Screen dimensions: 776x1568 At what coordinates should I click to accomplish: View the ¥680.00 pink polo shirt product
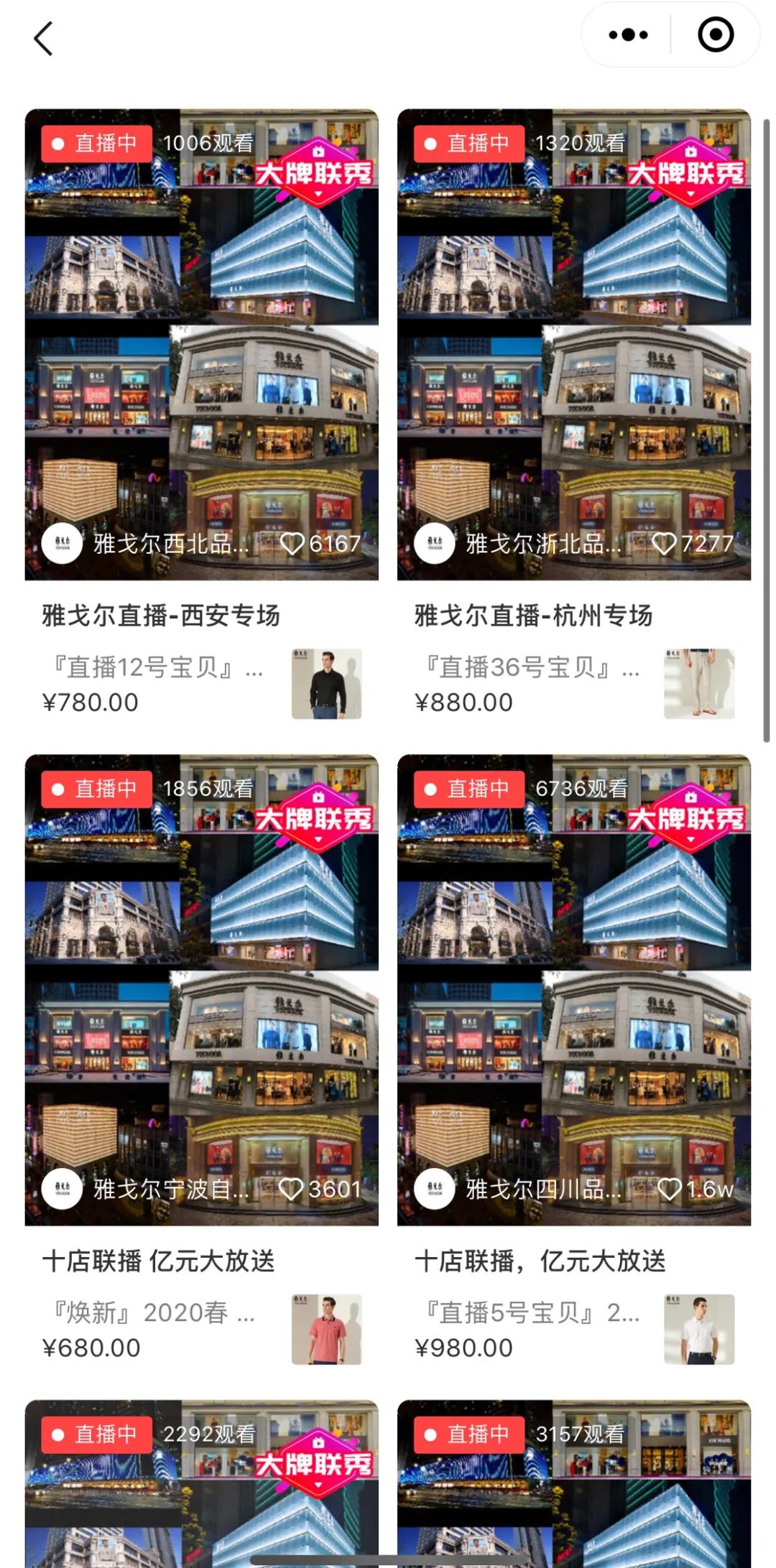click(326, 1329)
